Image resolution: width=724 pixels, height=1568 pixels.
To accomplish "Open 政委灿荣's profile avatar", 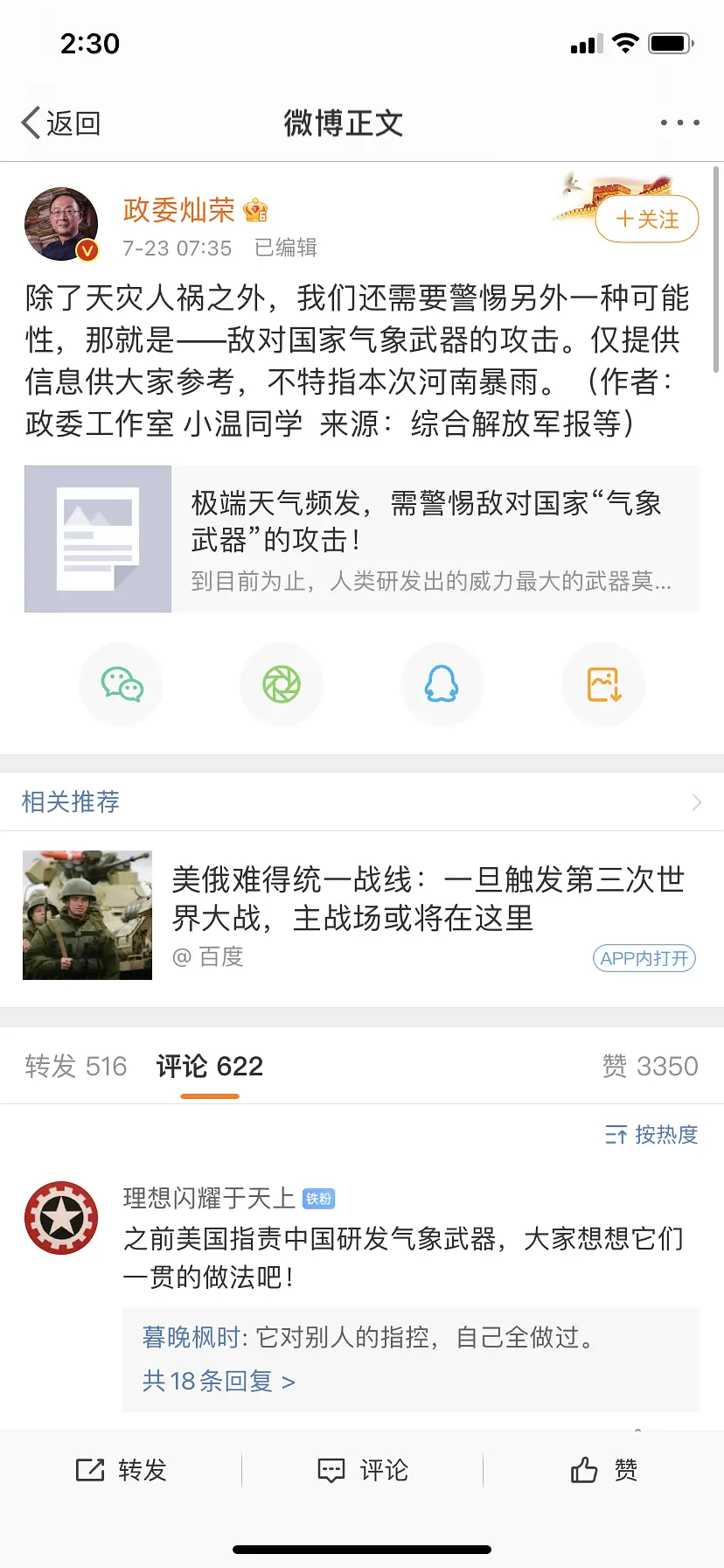I will 61,224.
